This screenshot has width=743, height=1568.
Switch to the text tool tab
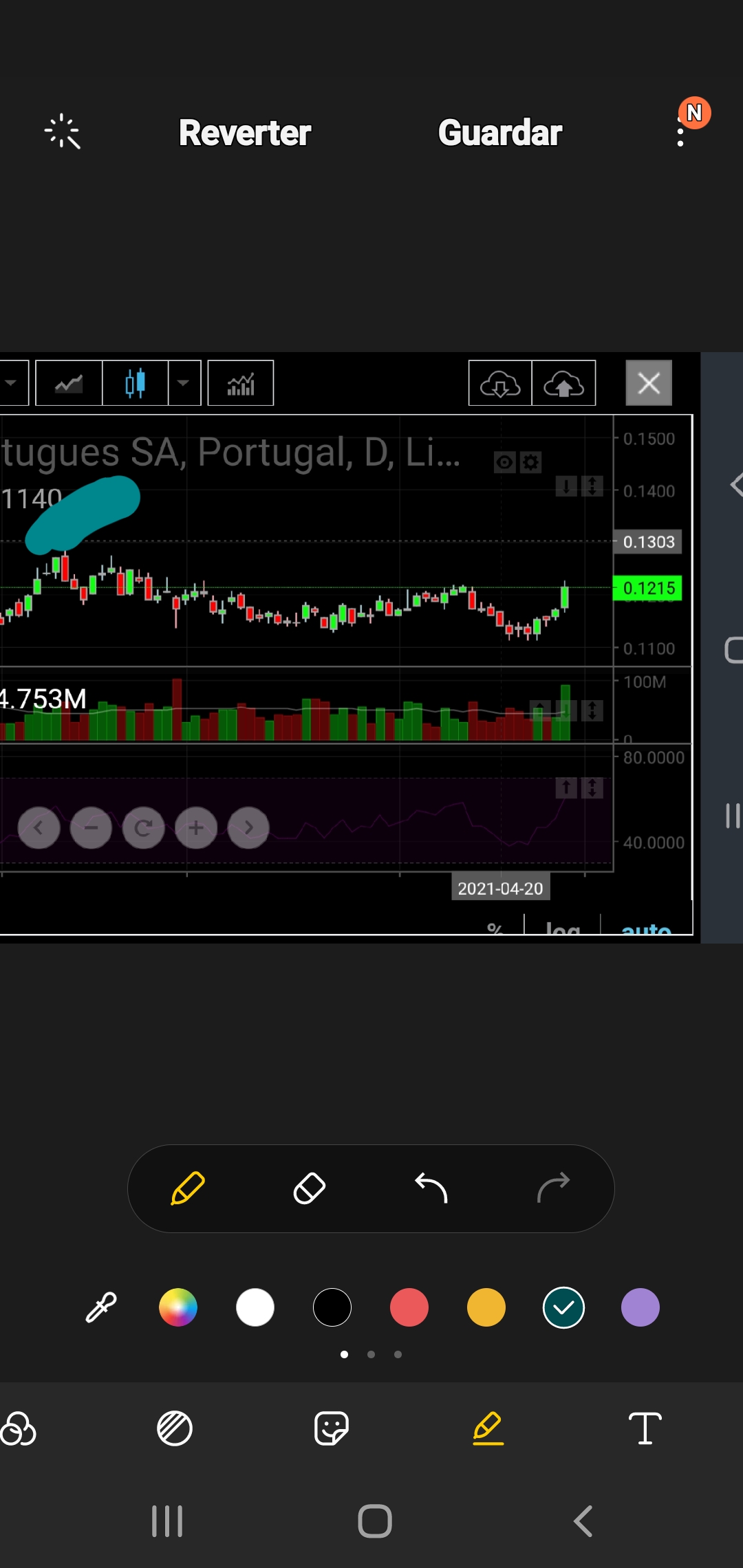[645, 1428]
